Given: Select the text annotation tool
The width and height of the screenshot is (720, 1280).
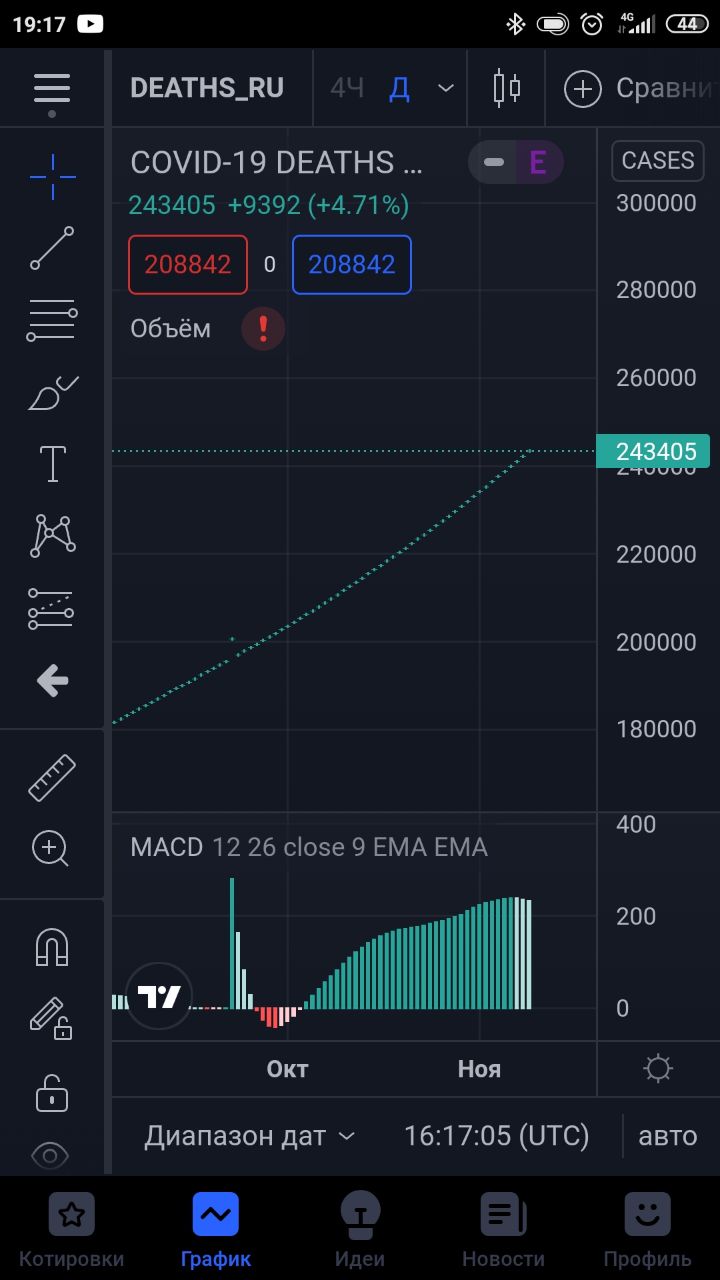Looking at the screenshot, I should tap(52, 464).
